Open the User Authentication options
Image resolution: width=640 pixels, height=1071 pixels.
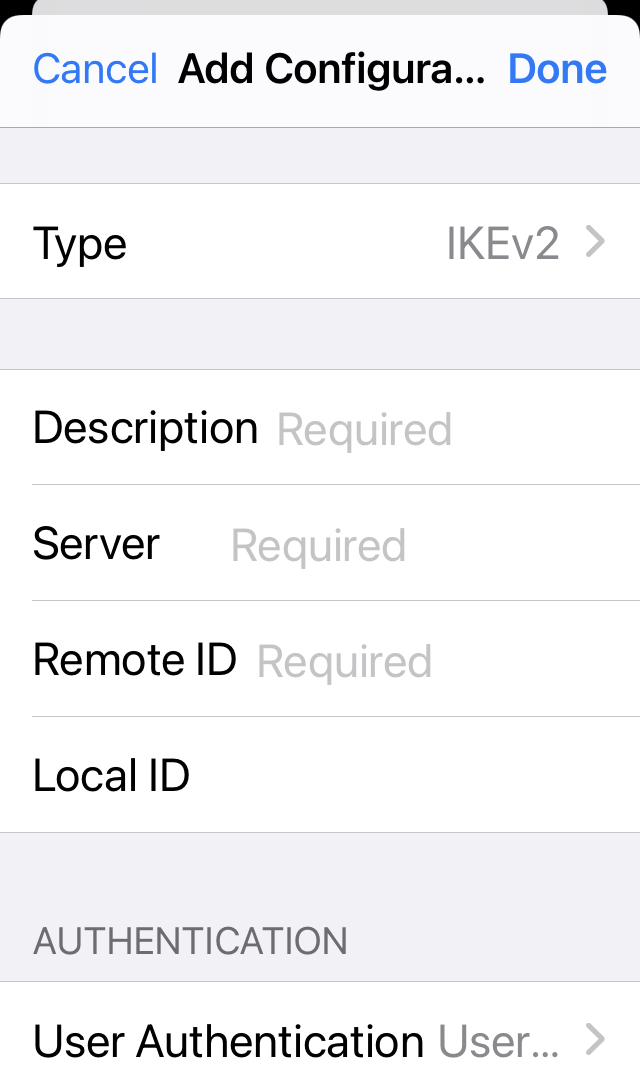(x=320, y=1040)
